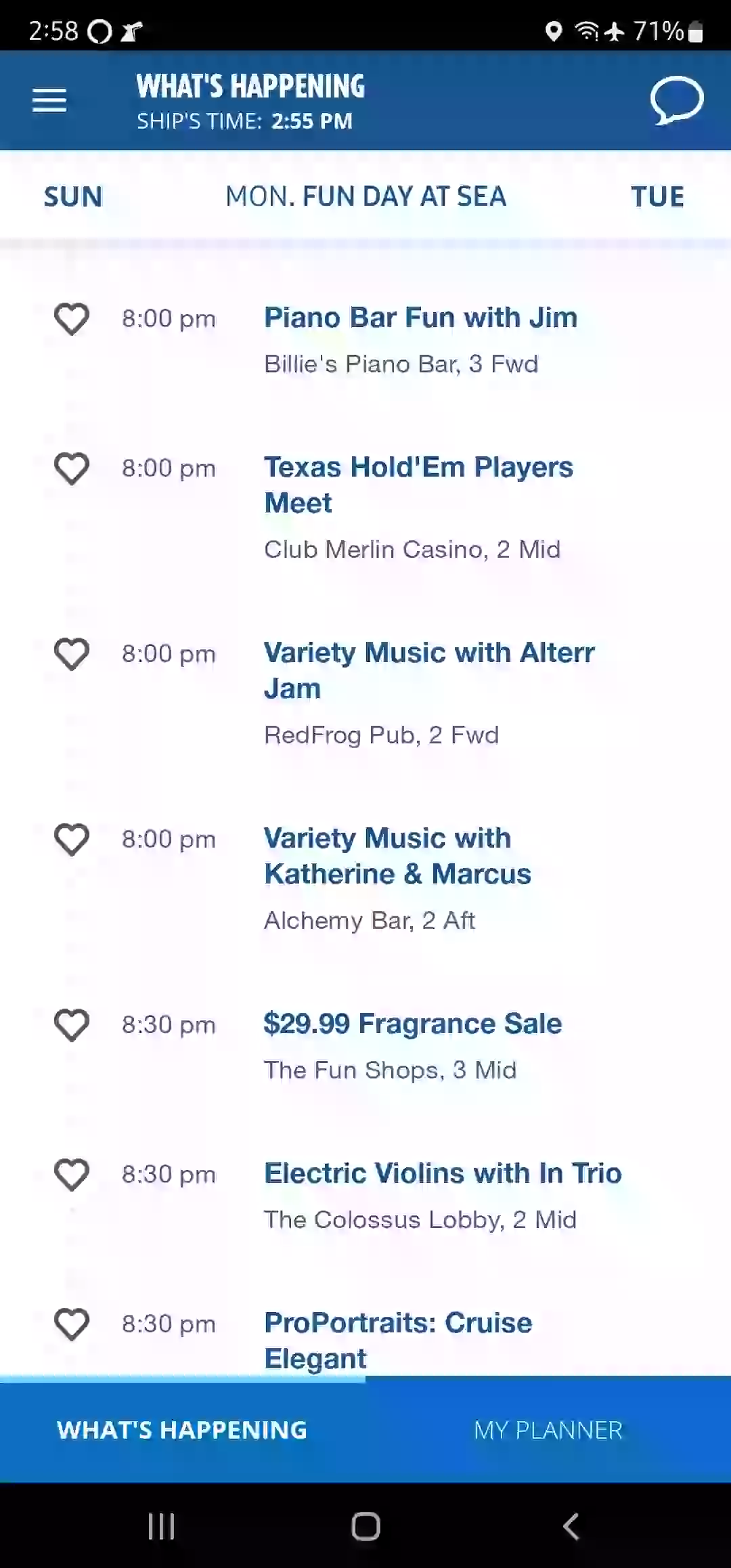Open Variety Music with Katherine & Marcus
The width and height of the screenshot is (731, 1568).
397,856
